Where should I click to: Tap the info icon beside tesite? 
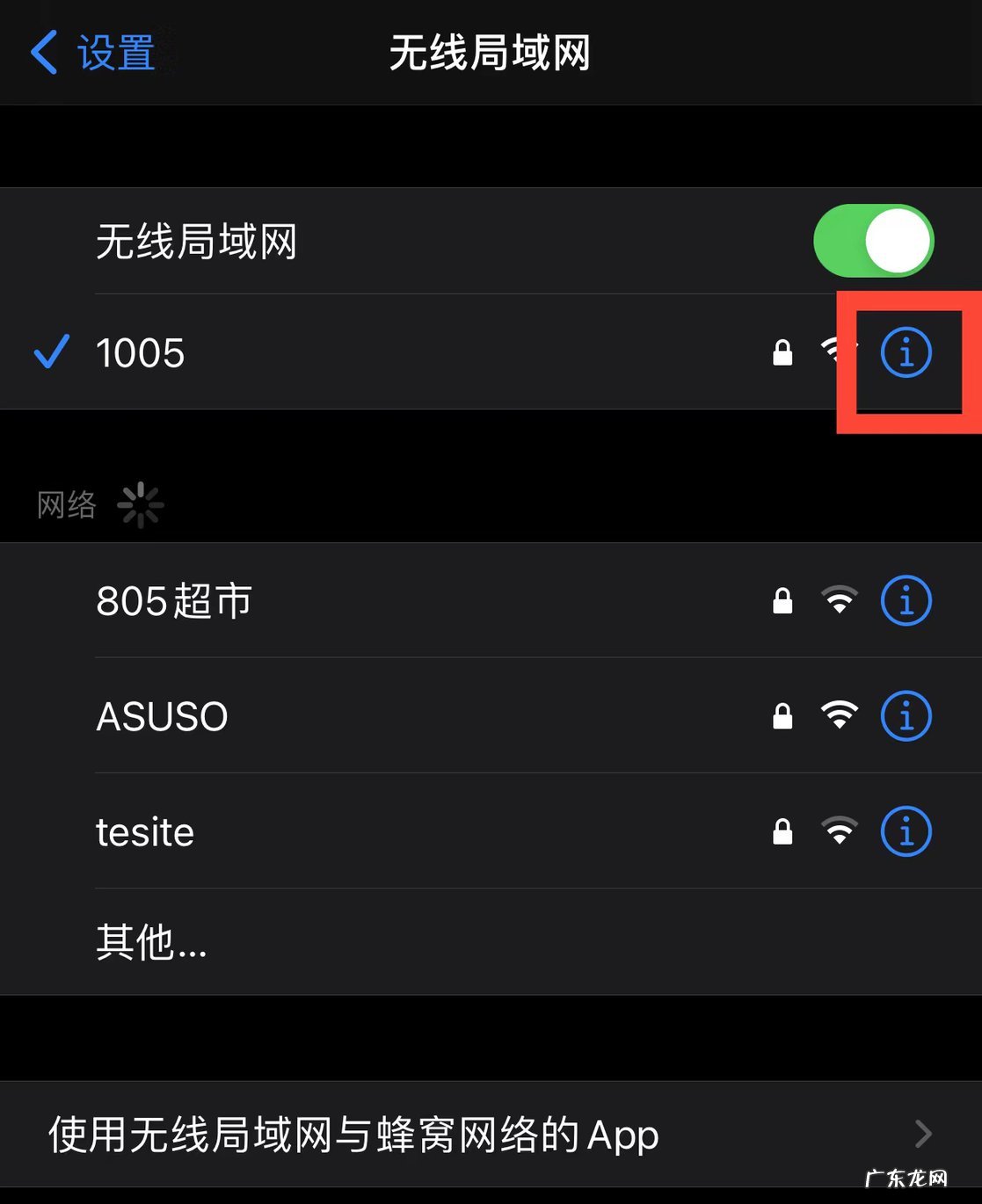[x=906, y=831]
